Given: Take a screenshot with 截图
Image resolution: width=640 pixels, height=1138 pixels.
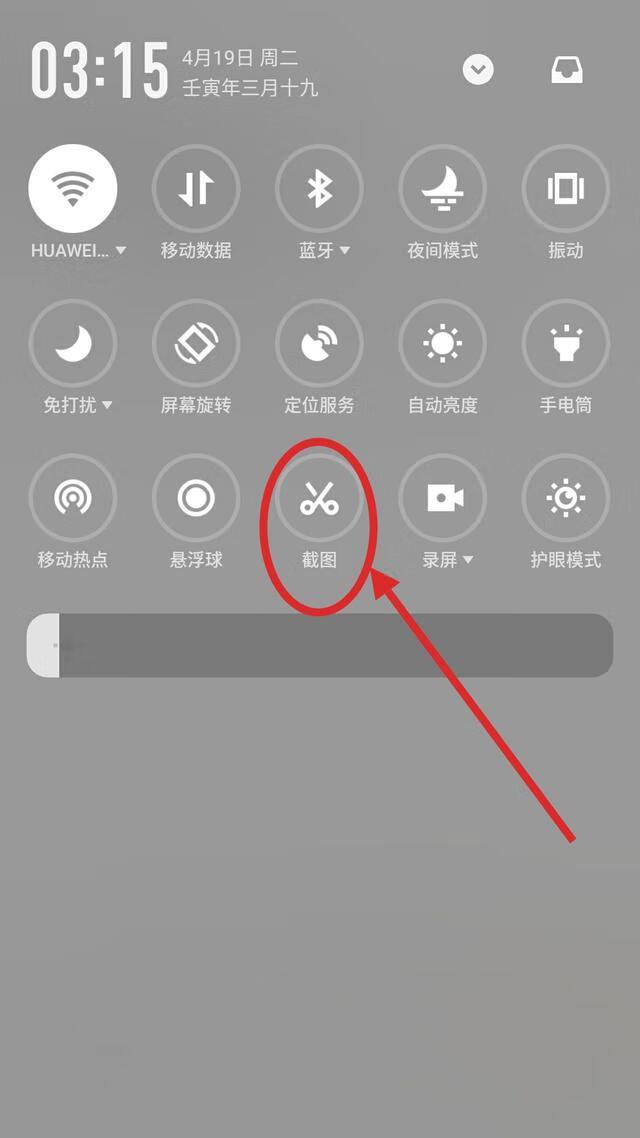Looking at the screenshot, I should (319, 498).
